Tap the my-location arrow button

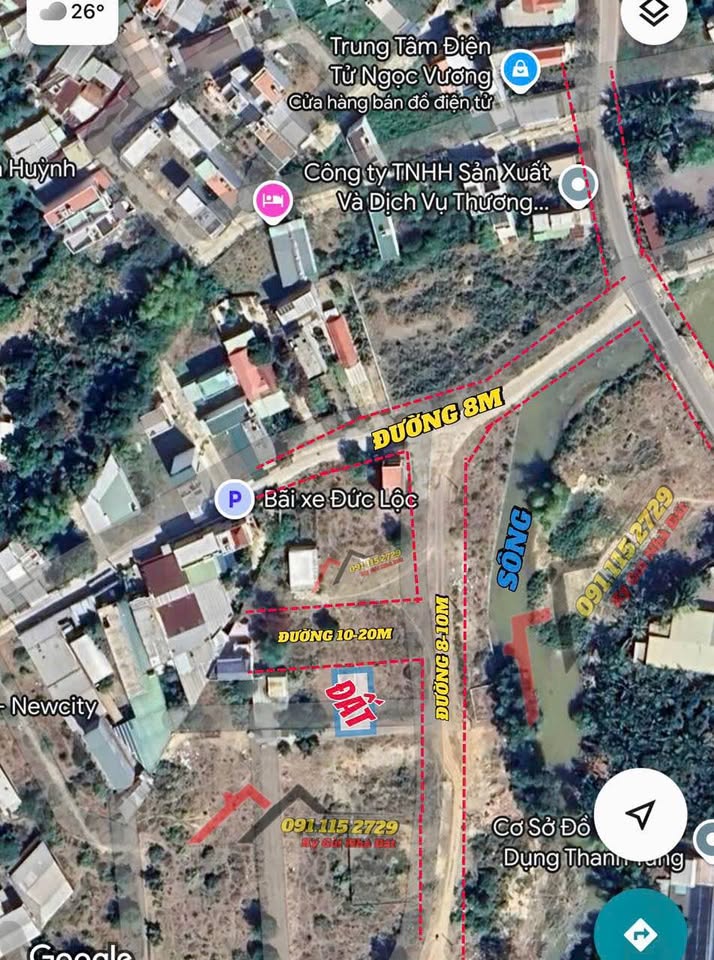pyautogui.click(x=640, y=814)
